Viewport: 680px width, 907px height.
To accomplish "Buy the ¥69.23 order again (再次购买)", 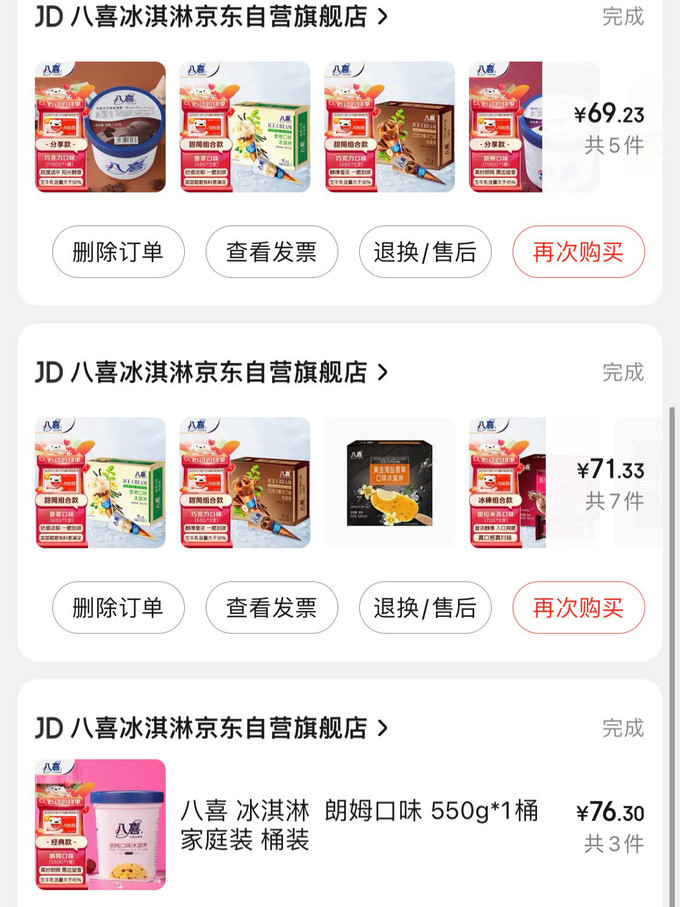I will tap(578, 252).
